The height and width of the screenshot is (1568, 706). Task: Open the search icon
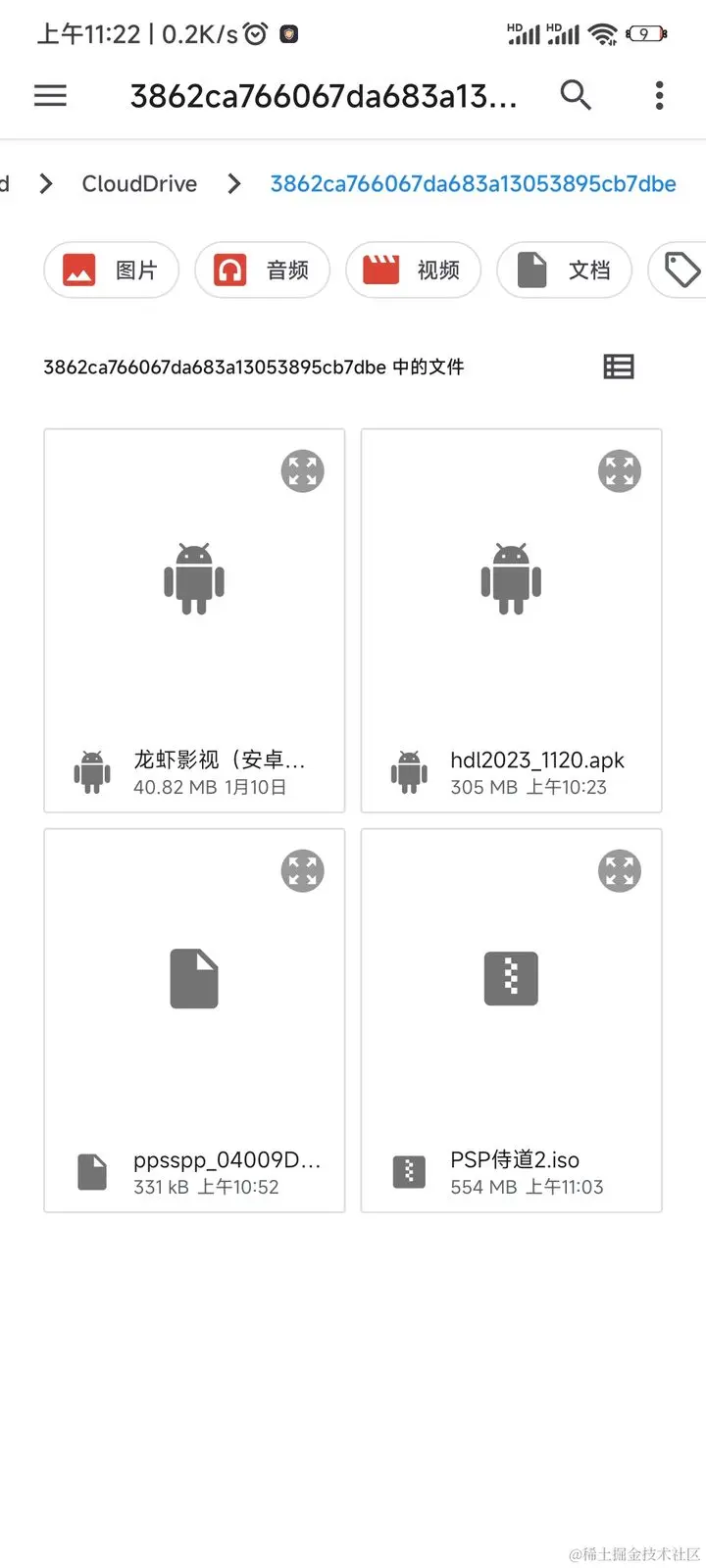click(576, 95)
